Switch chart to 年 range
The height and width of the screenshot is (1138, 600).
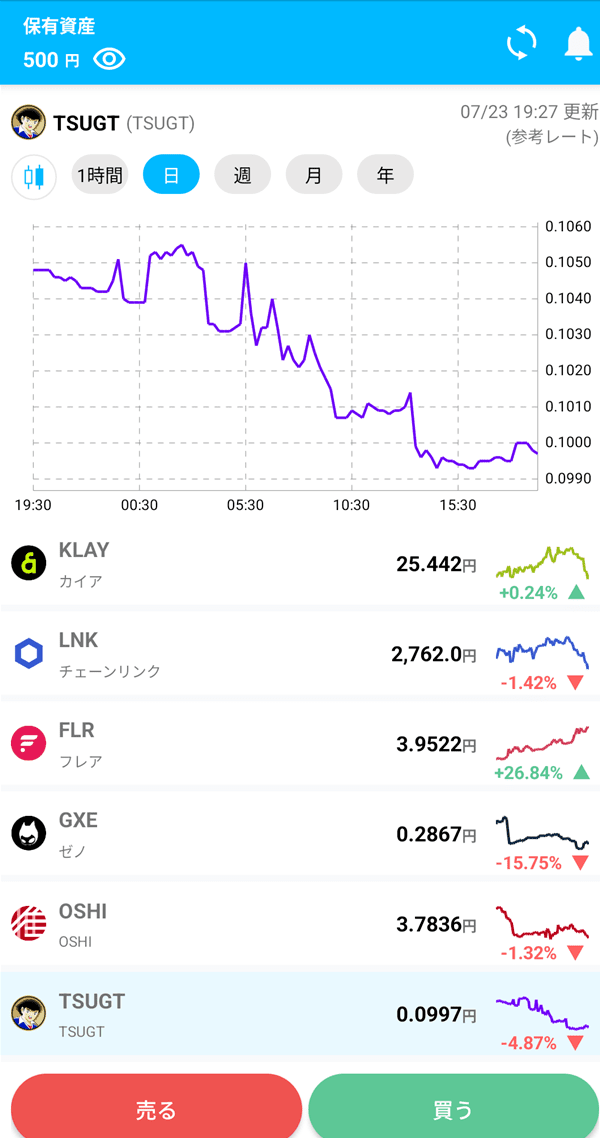point(385,175)
